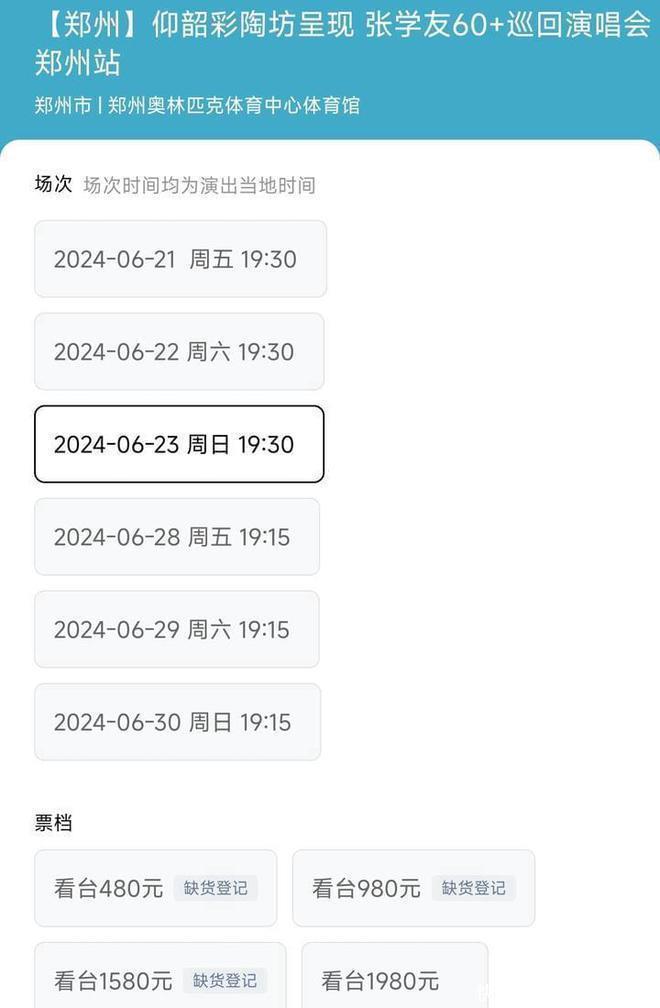Choose the 2024-06-22 周六 19:30 session

pos(179,352)
